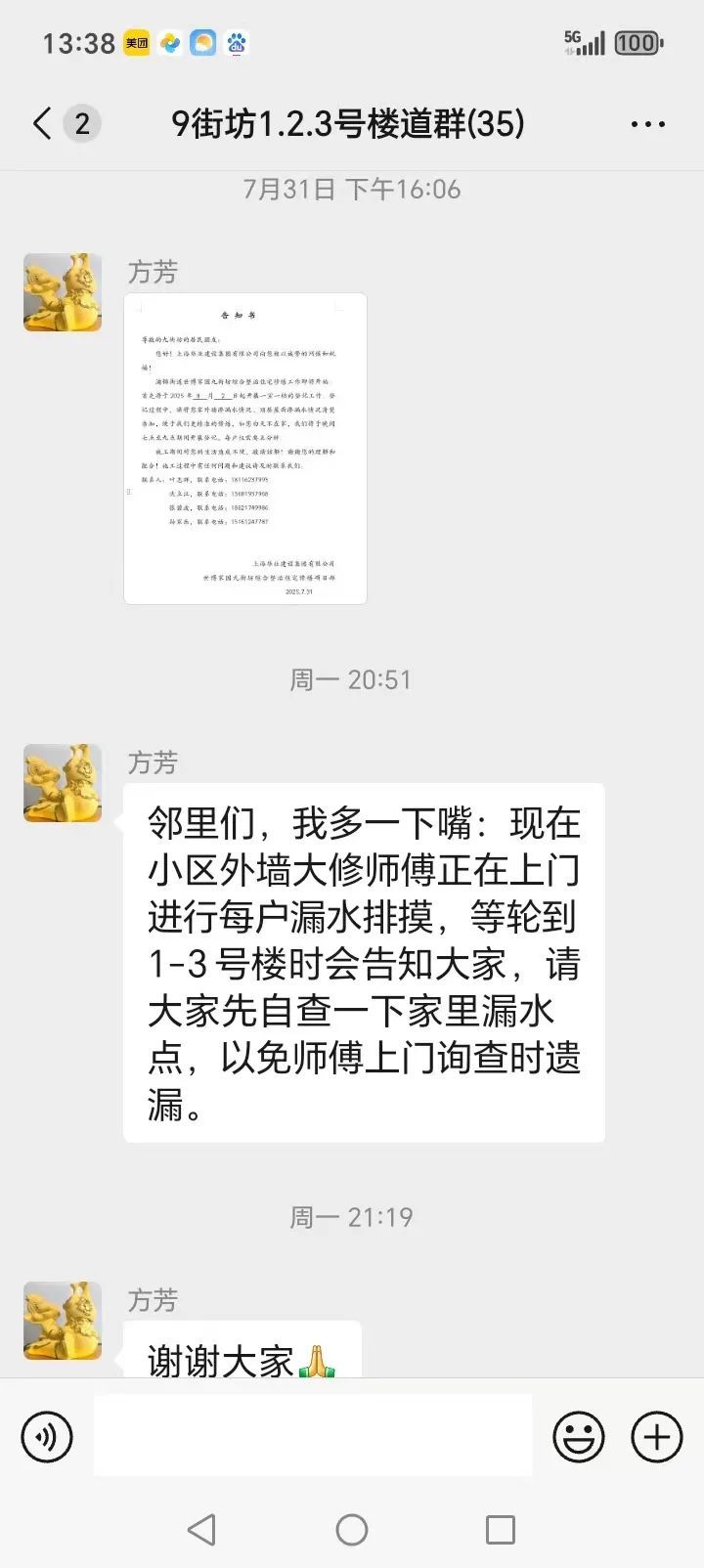The width and height of the screenshot is (704, 1568).
Task: Tap the message text field
Action: click(313, 1435)
